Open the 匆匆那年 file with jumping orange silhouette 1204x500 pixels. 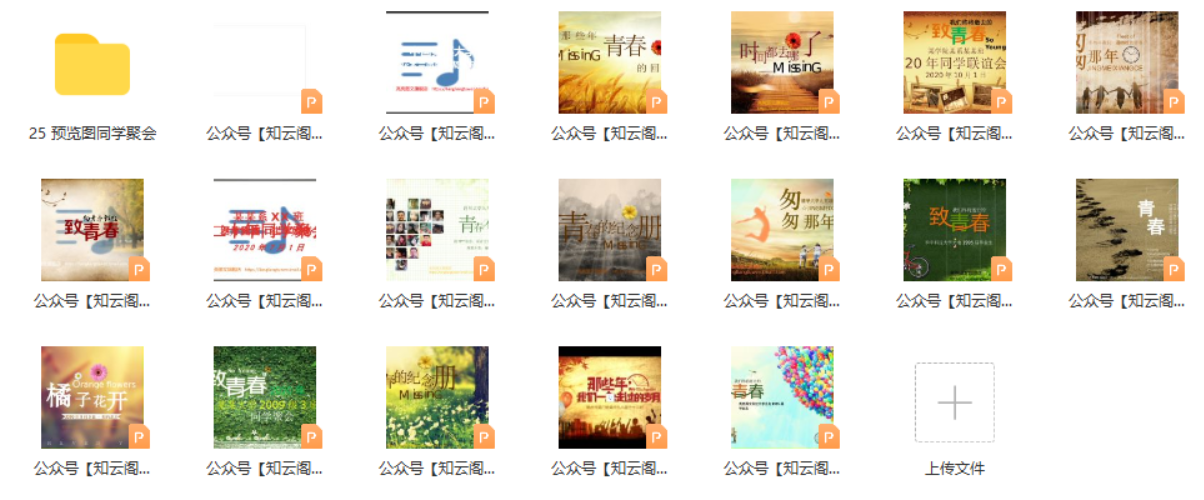pos(781,230)
